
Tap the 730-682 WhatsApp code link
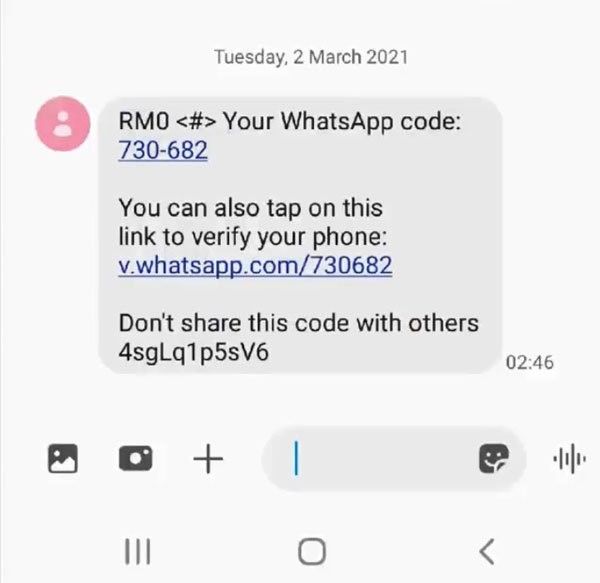coord(163,151)
